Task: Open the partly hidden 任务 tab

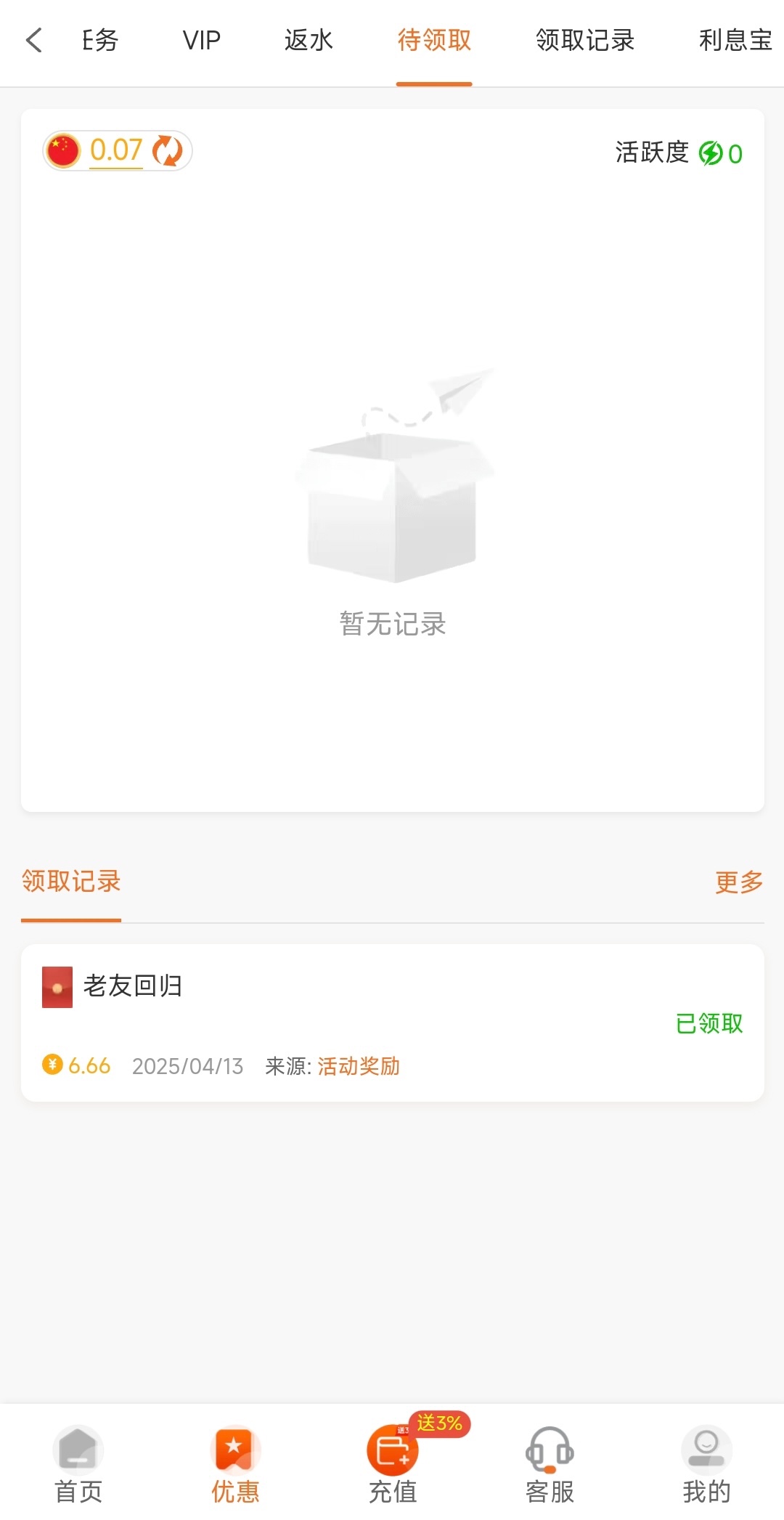Action: pyautogui.click(x=100, y=41)
